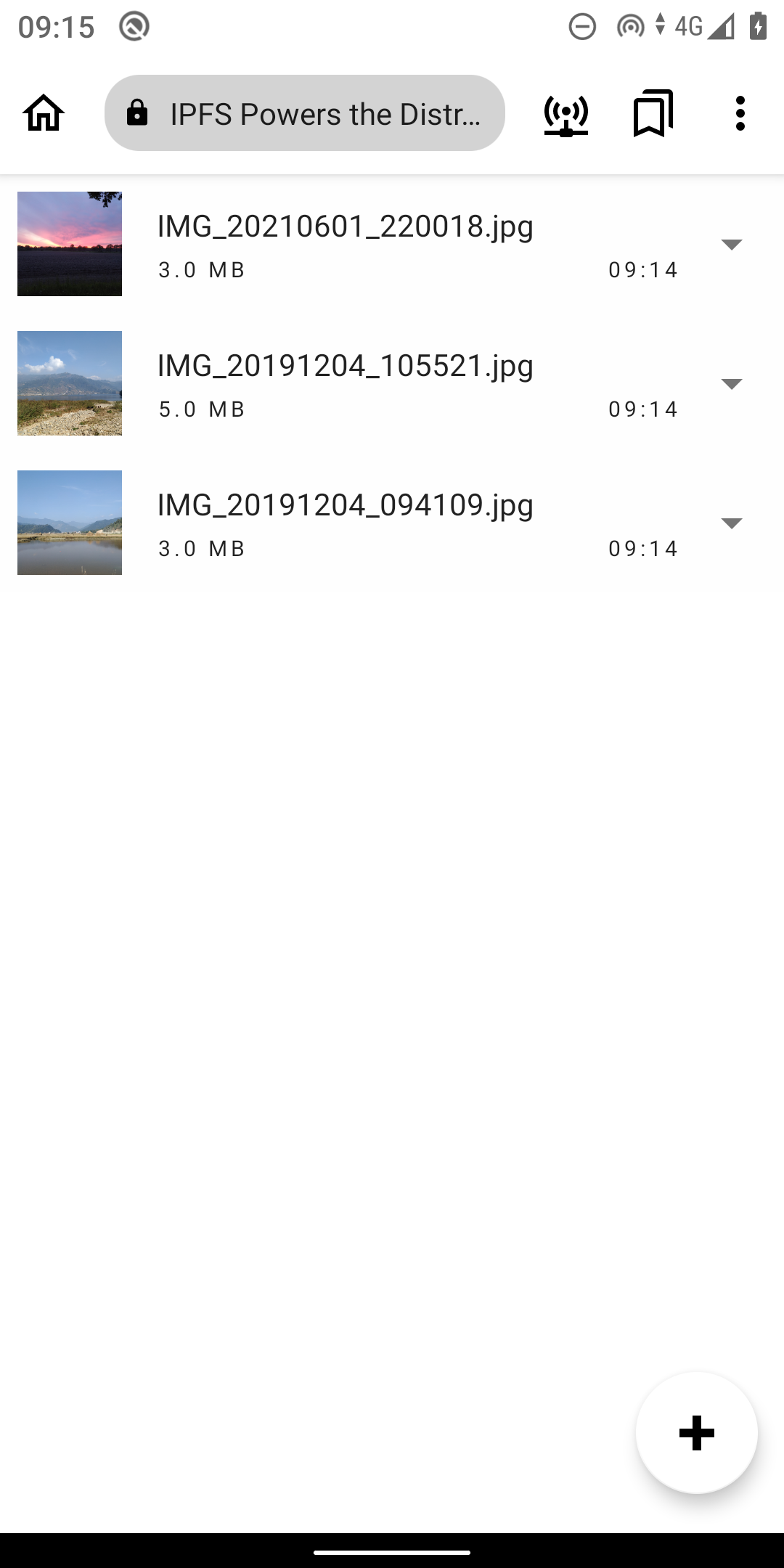This screenshot has width=784, height=1568.
Task: Expand options for IMG_20191204_105521.jpg
Action: [731, 383]
